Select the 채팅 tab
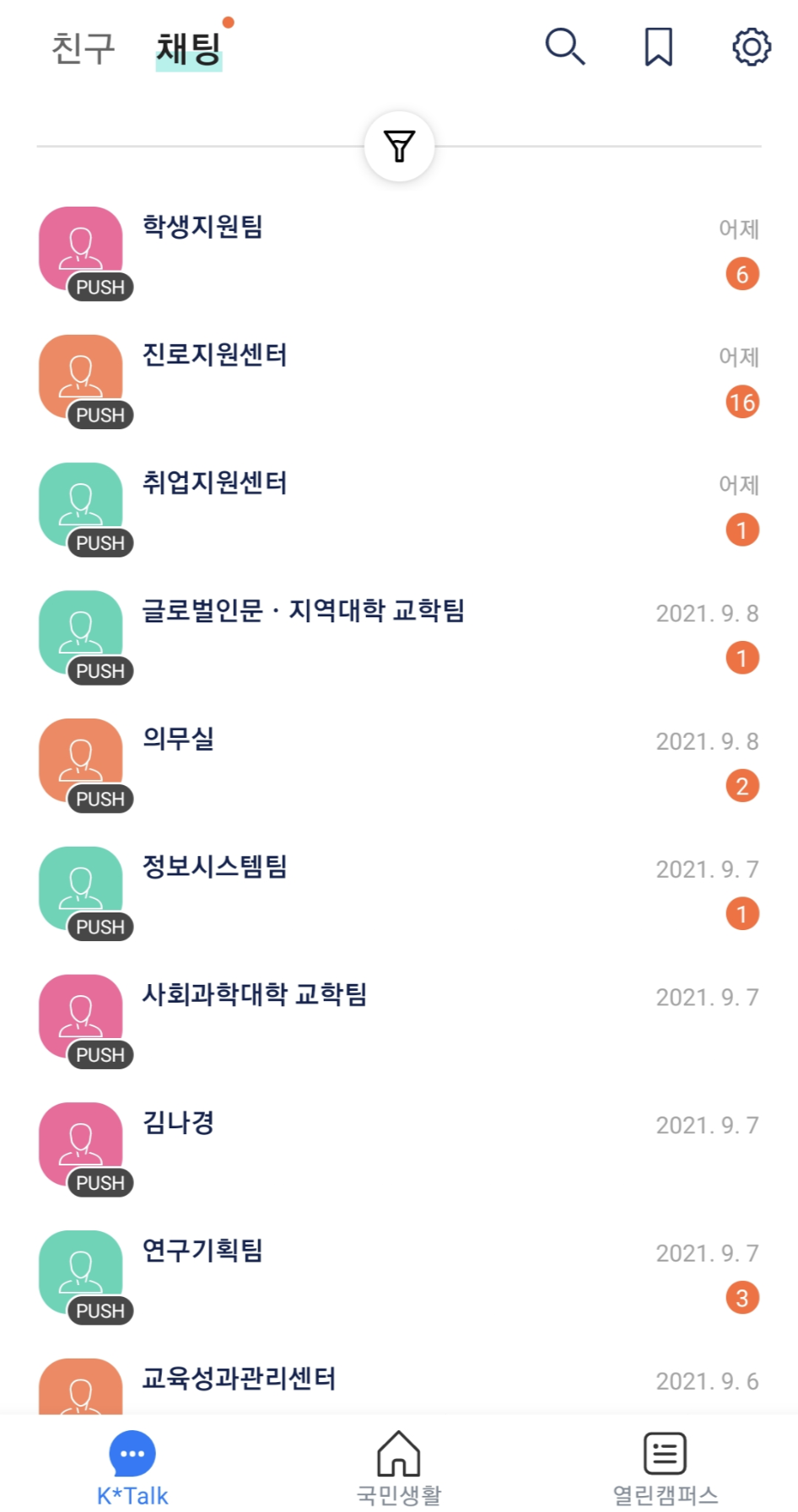 [x=189, y=48]
